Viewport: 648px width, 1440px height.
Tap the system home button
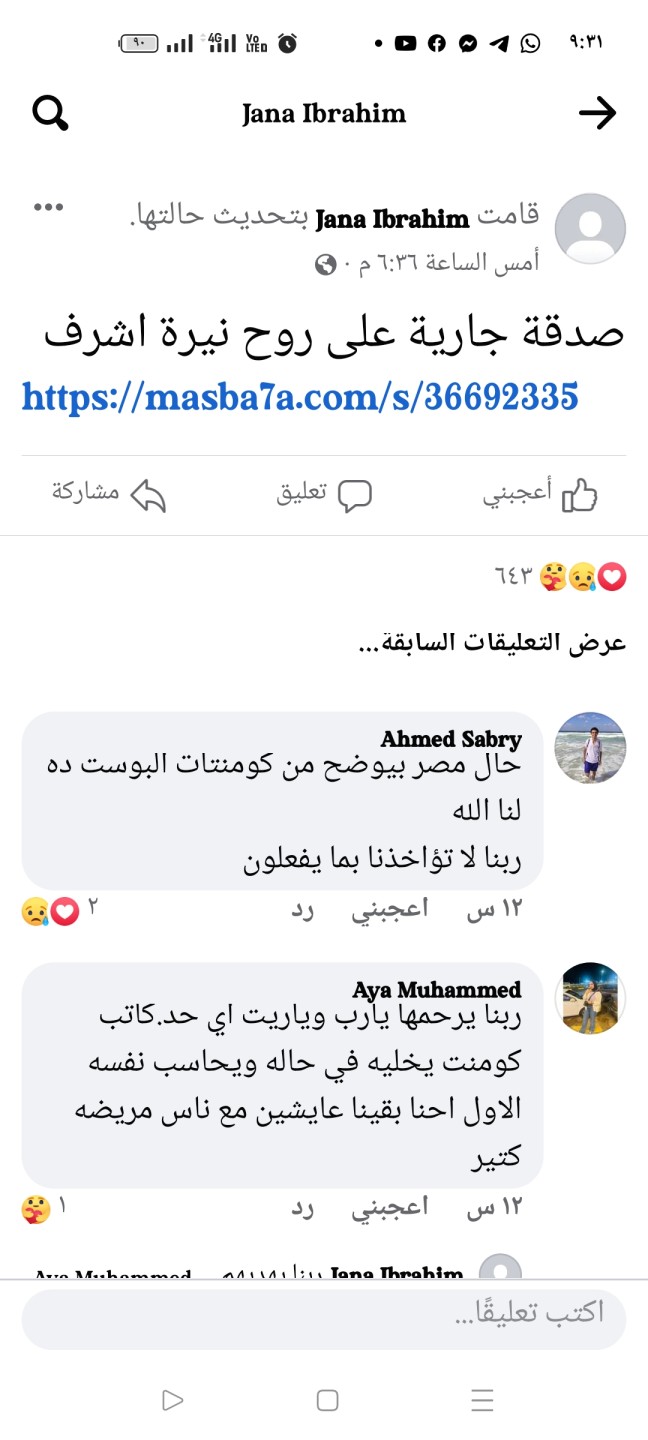[x=327, y=1400]
